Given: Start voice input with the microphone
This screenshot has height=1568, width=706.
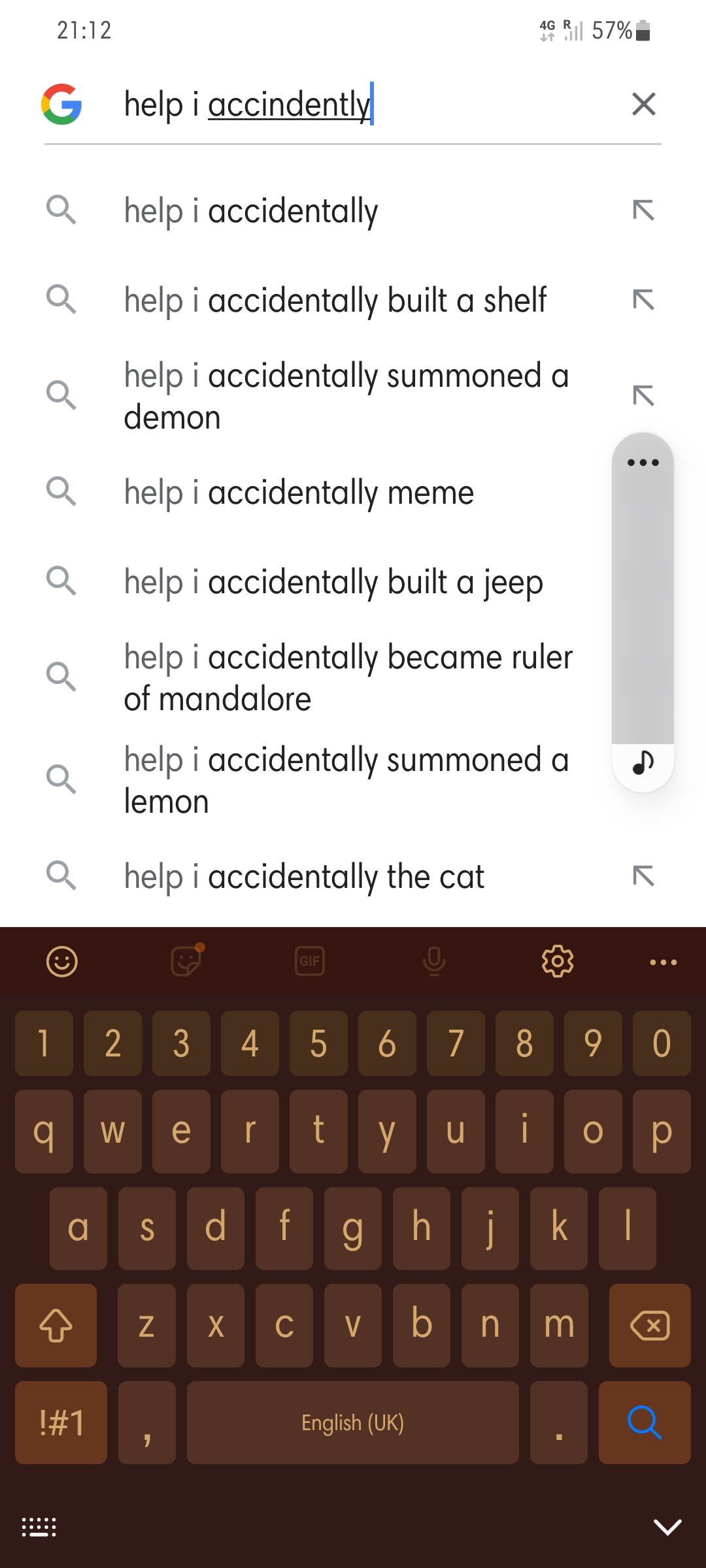Looking at the screenshot, I should tap(434, 962).
